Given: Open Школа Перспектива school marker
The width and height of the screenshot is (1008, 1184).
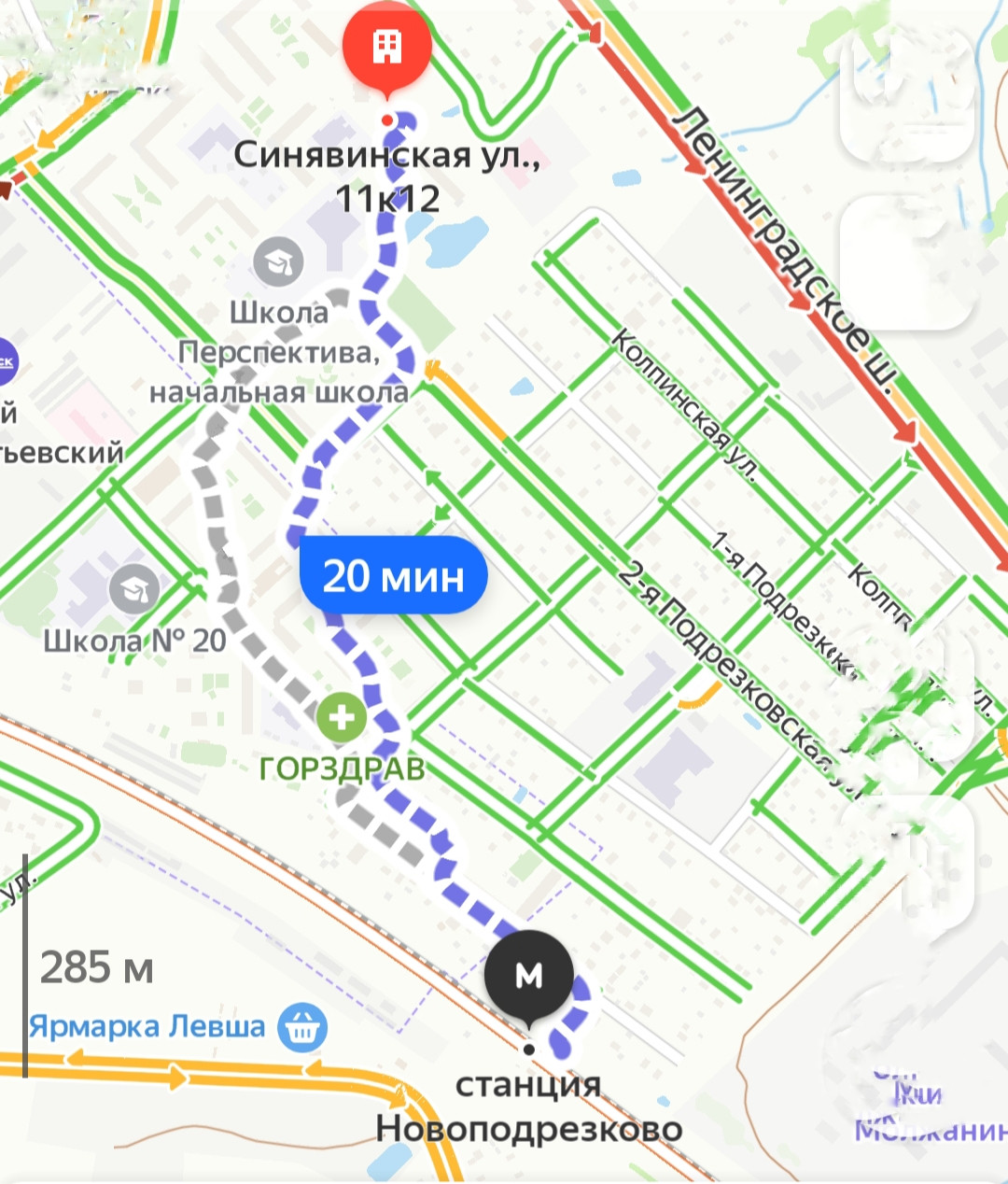Looking at the screenshot, I should [x=278, y=262].
